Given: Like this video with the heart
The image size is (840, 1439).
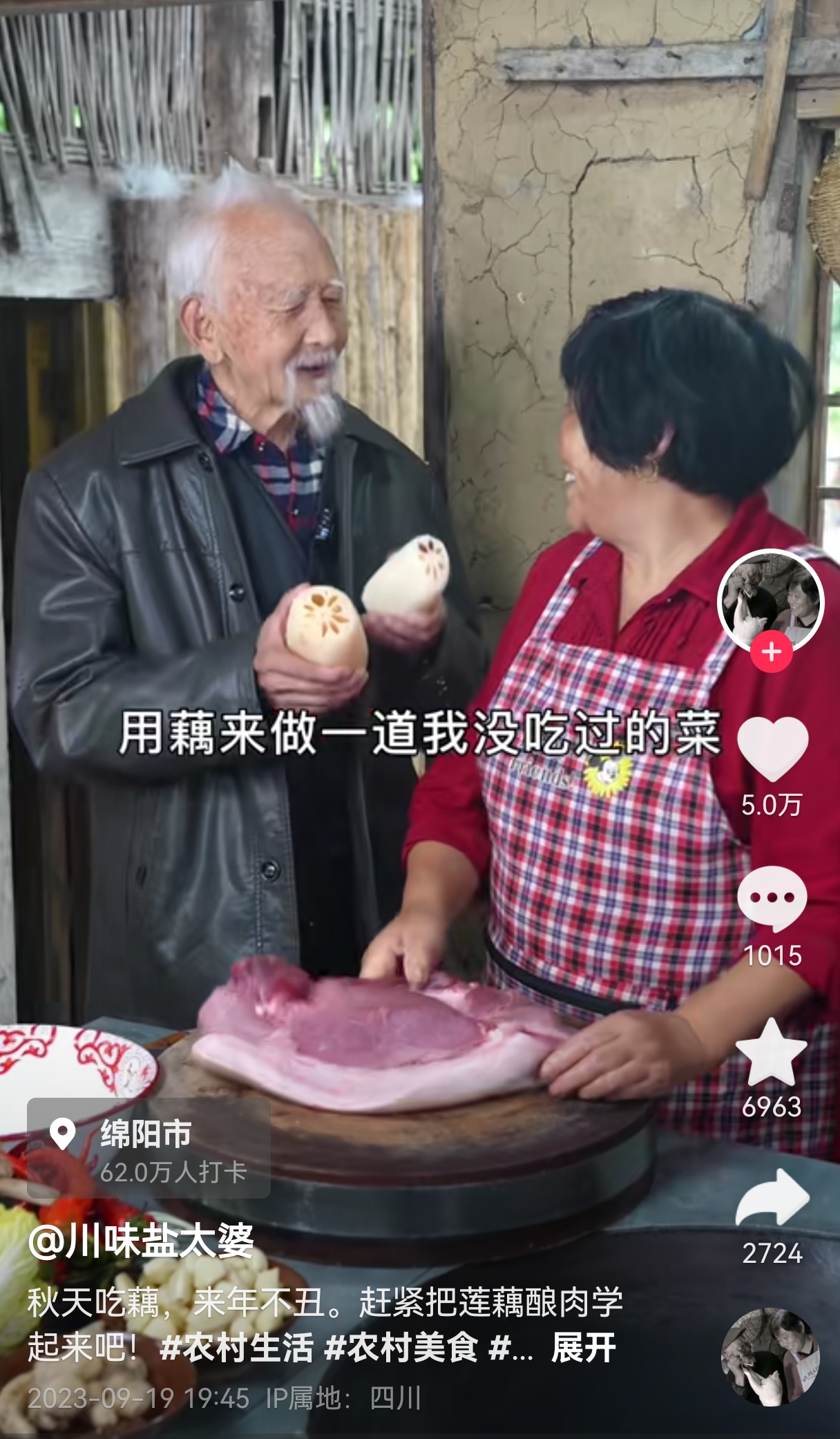Looking at the screenshot, I should tap(772, 750).
